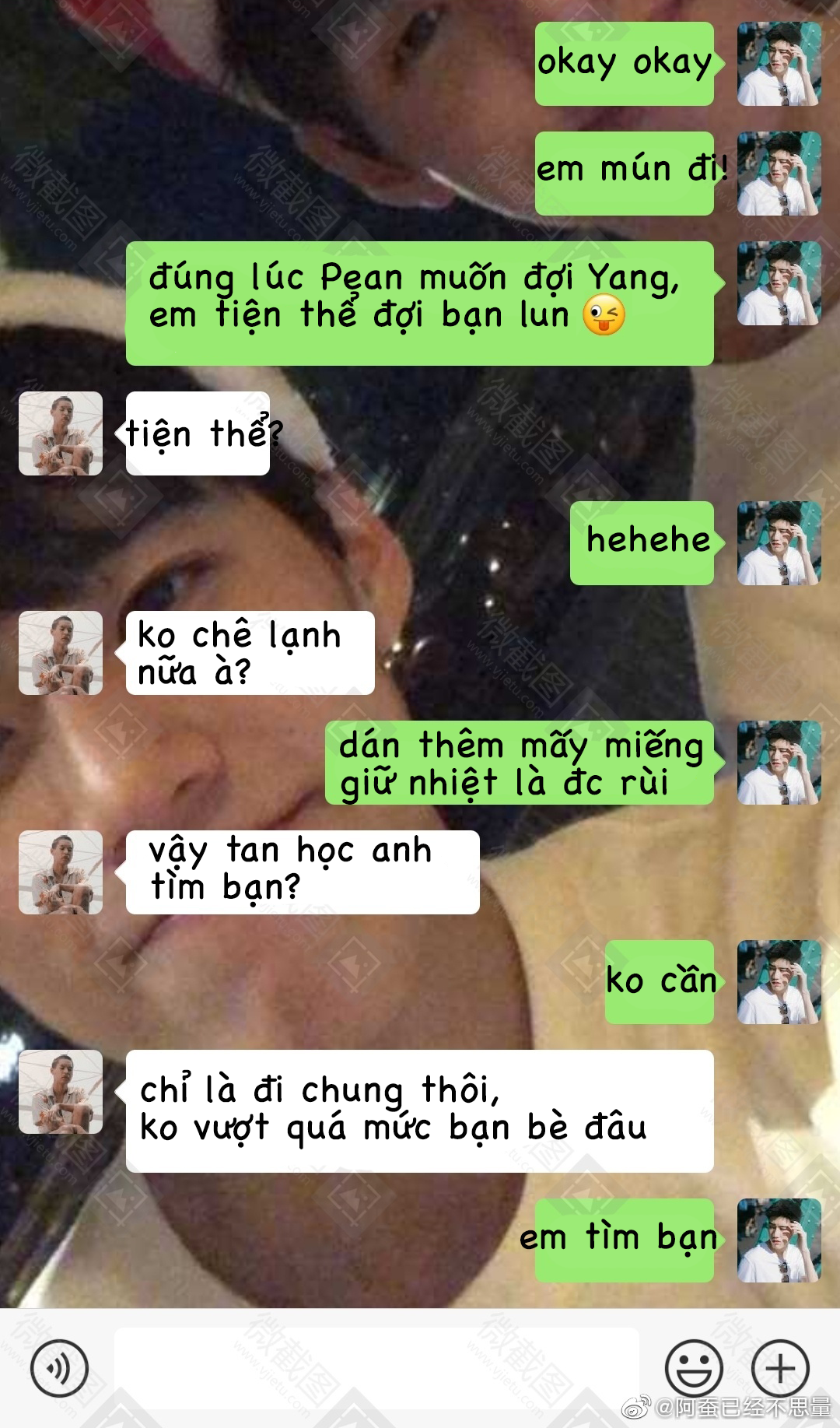Focus the message text field
Screen dimensions: 840x1428
376,1368
